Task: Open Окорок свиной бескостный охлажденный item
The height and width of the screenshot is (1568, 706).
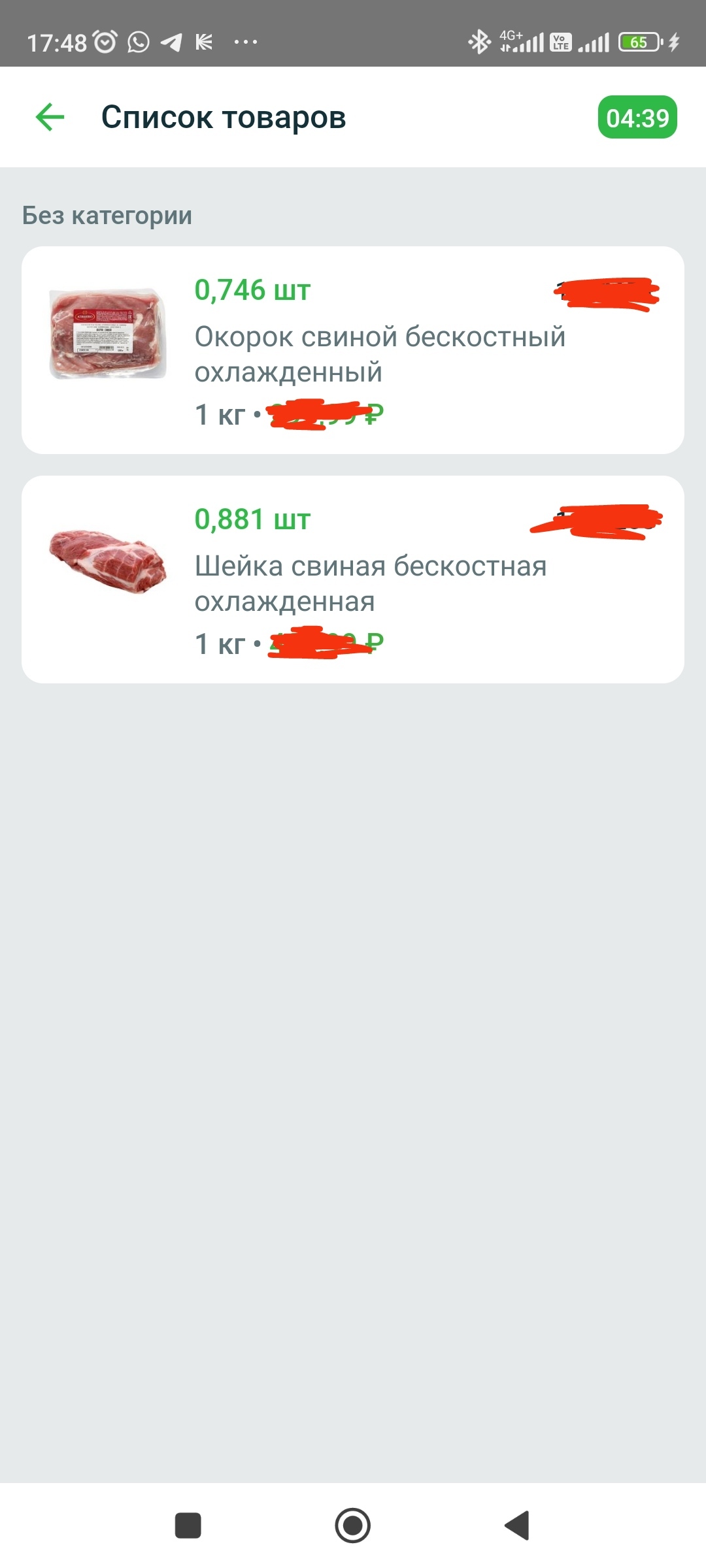Action: (x=353, y=351)
